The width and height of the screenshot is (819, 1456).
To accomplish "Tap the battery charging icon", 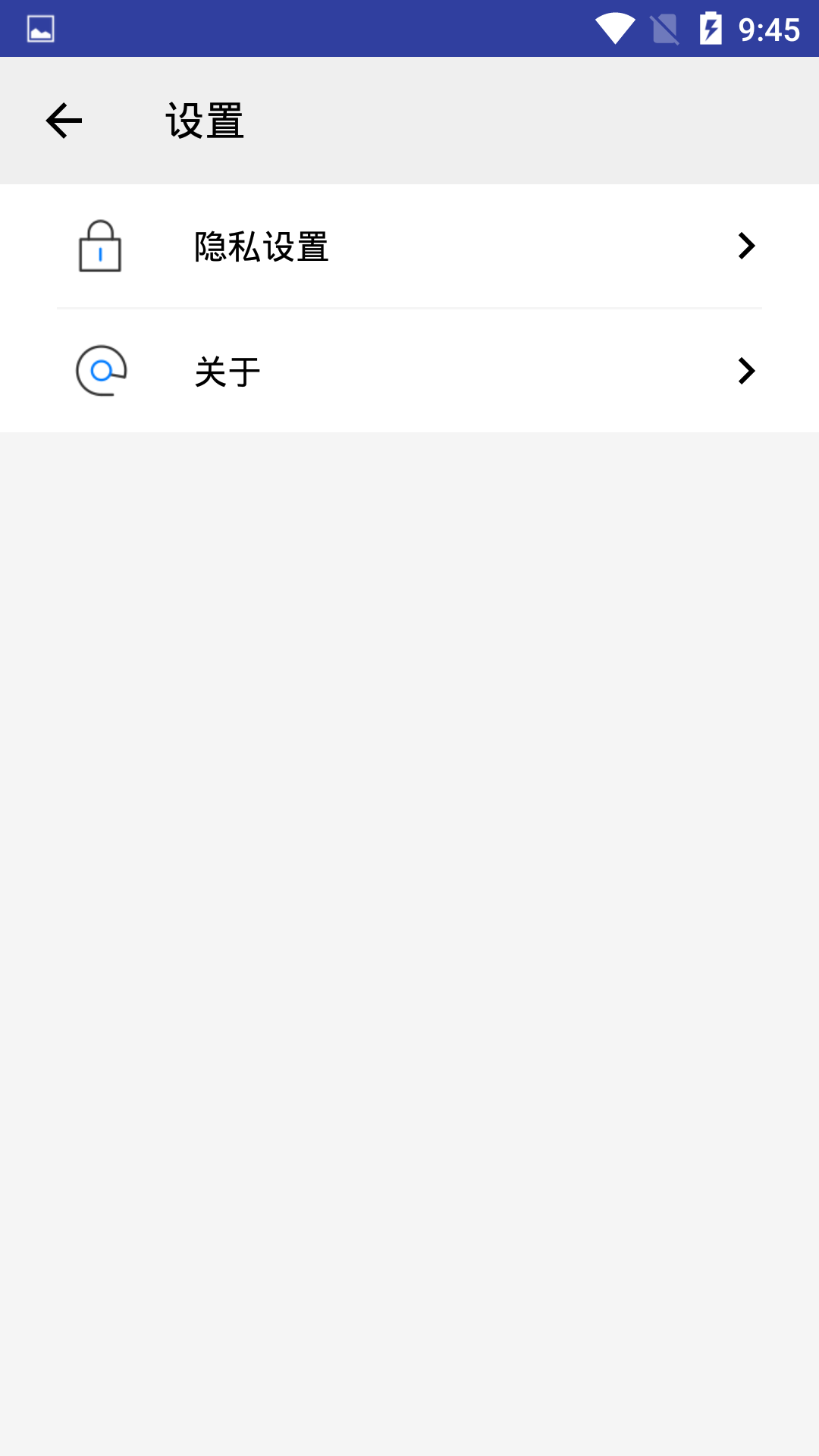I will (x=711, y=27).
